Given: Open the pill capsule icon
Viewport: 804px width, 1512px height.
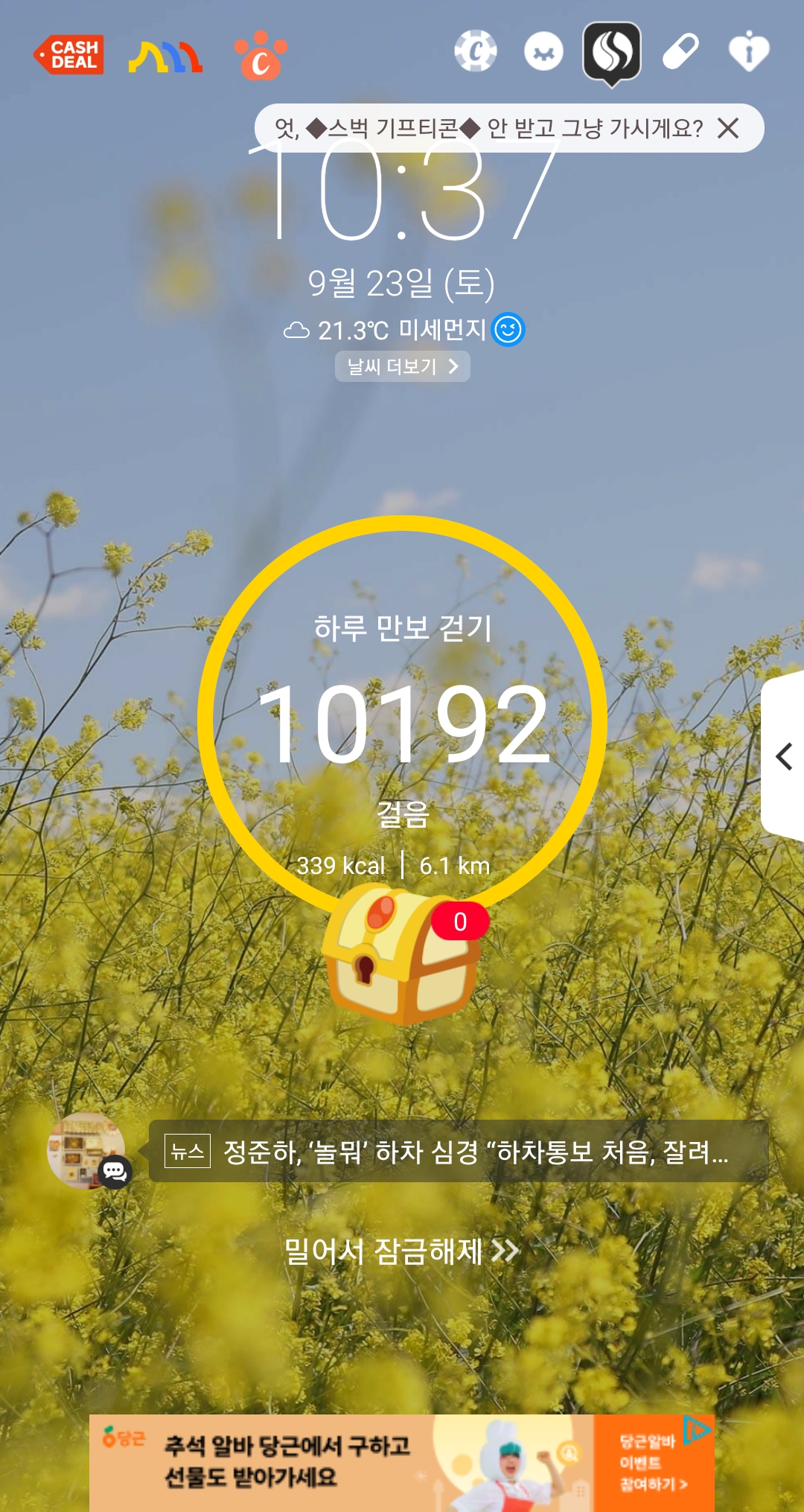Looking at the screenshot, I should 680,51.
